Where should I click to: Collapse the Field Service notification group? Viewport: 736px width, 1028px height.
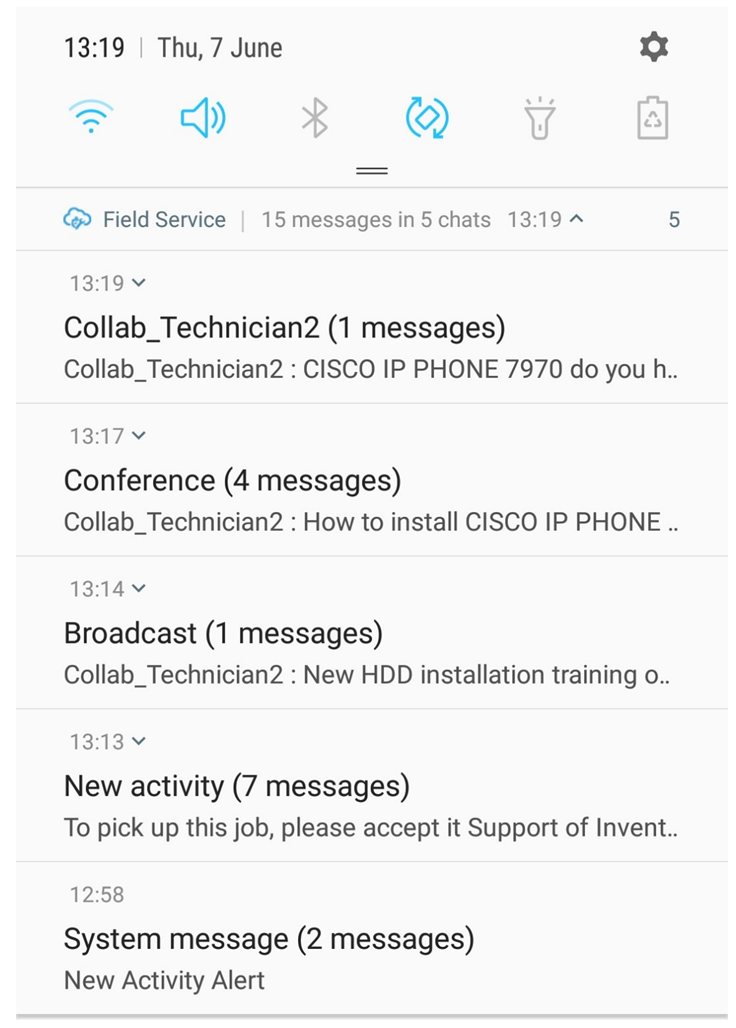pos(576,219)
